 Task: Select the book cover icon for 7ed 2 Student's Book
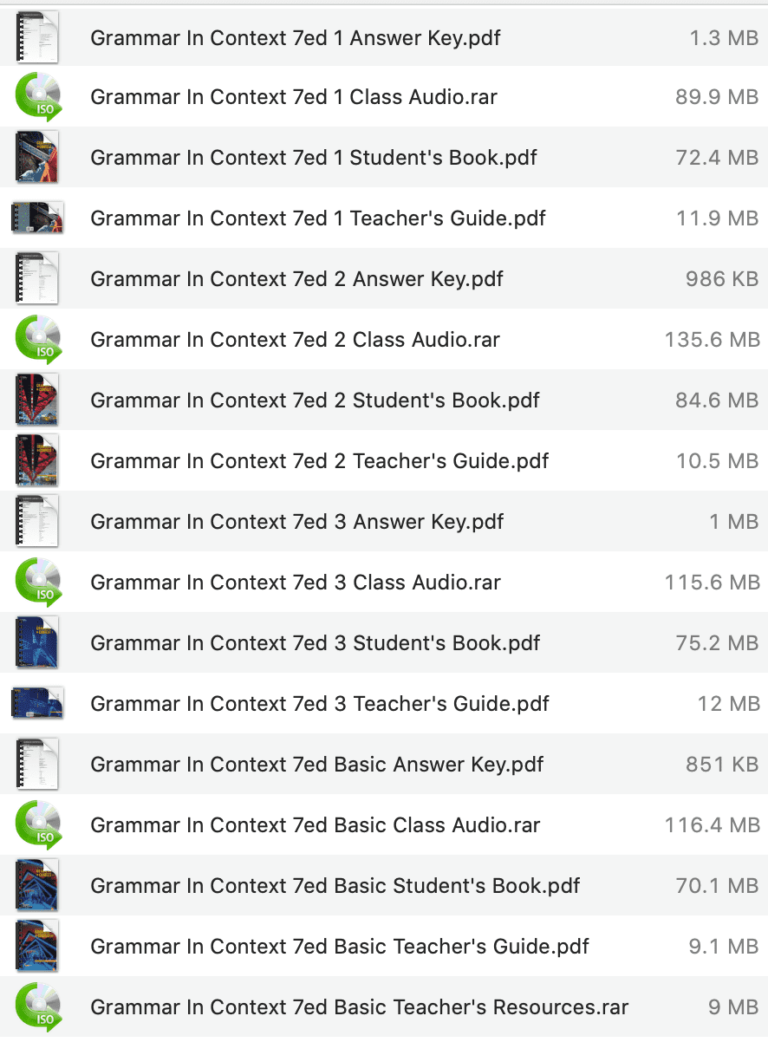37,400
